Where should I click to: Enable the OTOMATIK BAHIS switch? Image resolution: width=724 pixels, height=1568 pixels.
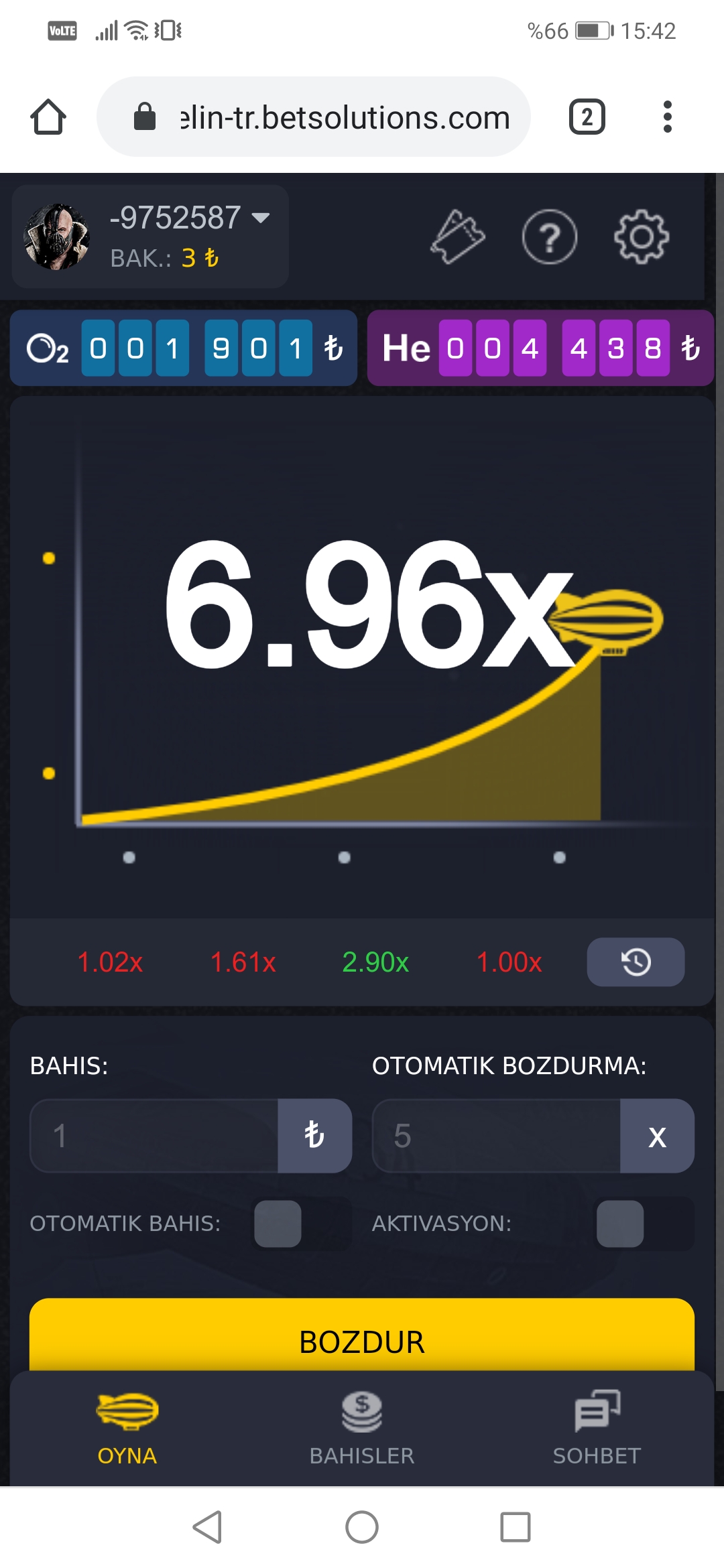point(301,1224)
